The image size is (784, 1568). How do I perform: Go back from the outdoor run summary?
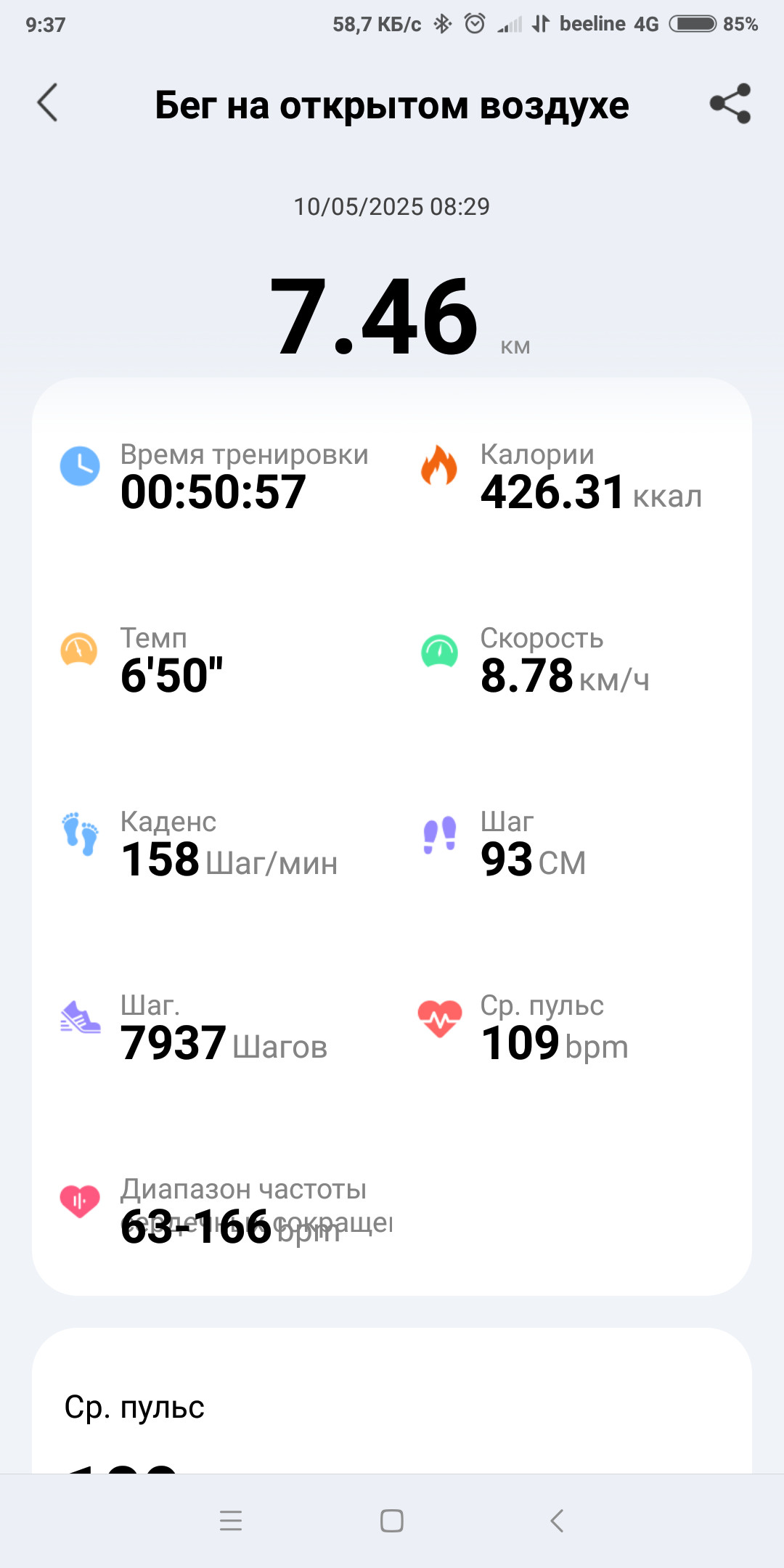point(48,103)
